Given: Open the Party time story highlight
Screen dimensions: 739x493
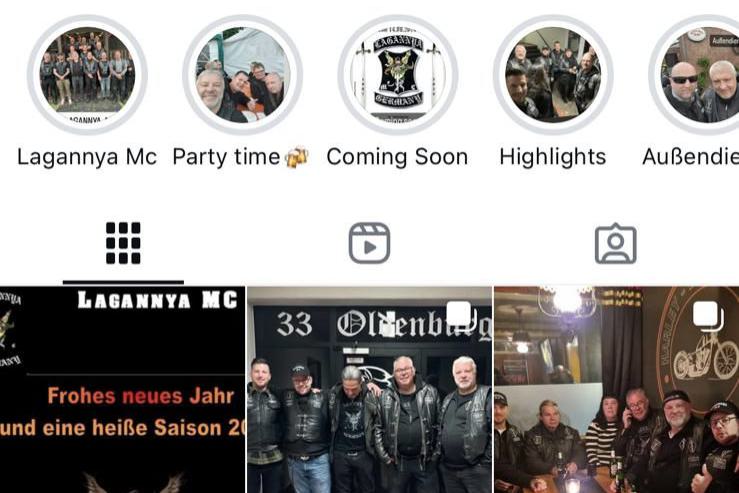Looking at the screenshot, I should point(241,75).
